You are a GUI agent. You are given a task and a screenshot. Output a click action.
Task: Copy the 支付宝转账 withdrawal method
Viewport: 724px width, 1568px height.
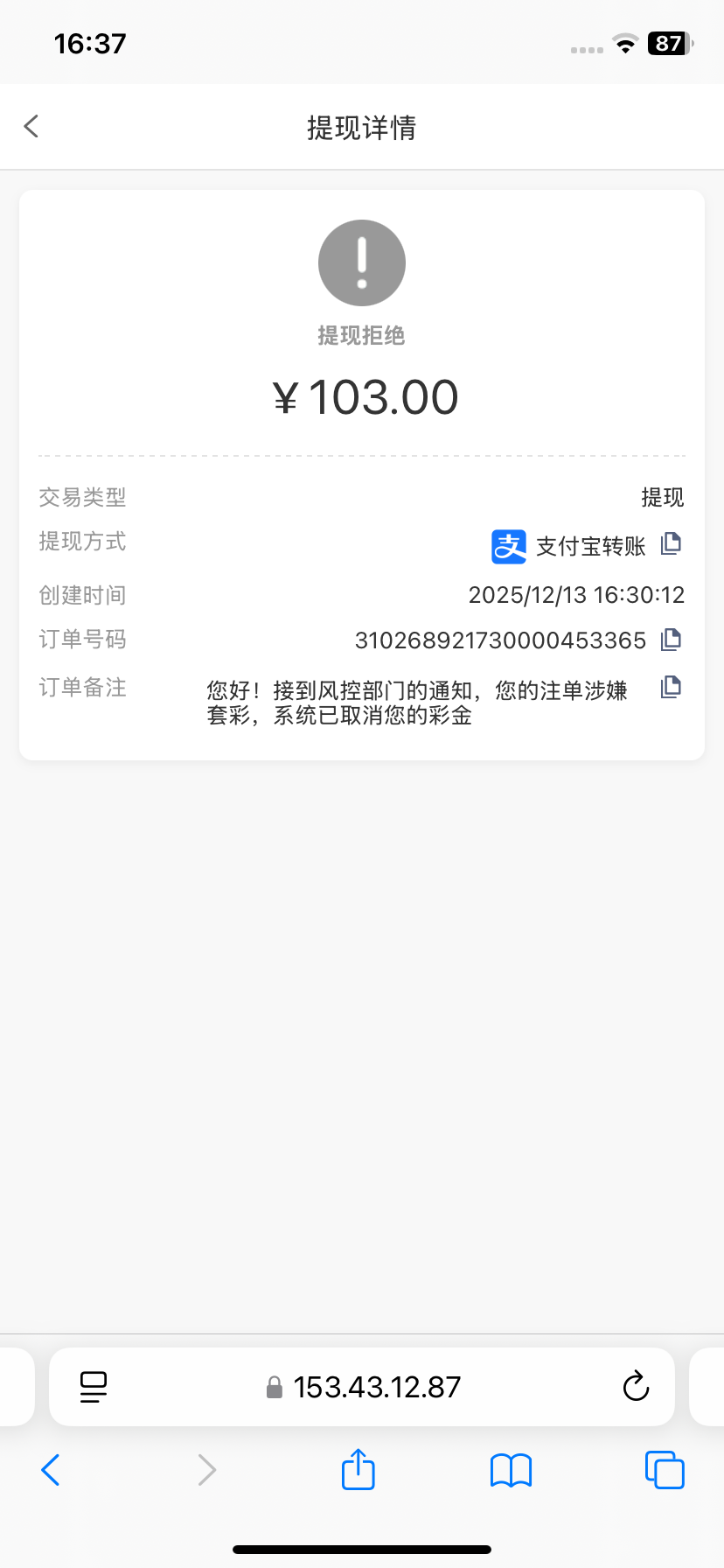[x=671, y=543]
